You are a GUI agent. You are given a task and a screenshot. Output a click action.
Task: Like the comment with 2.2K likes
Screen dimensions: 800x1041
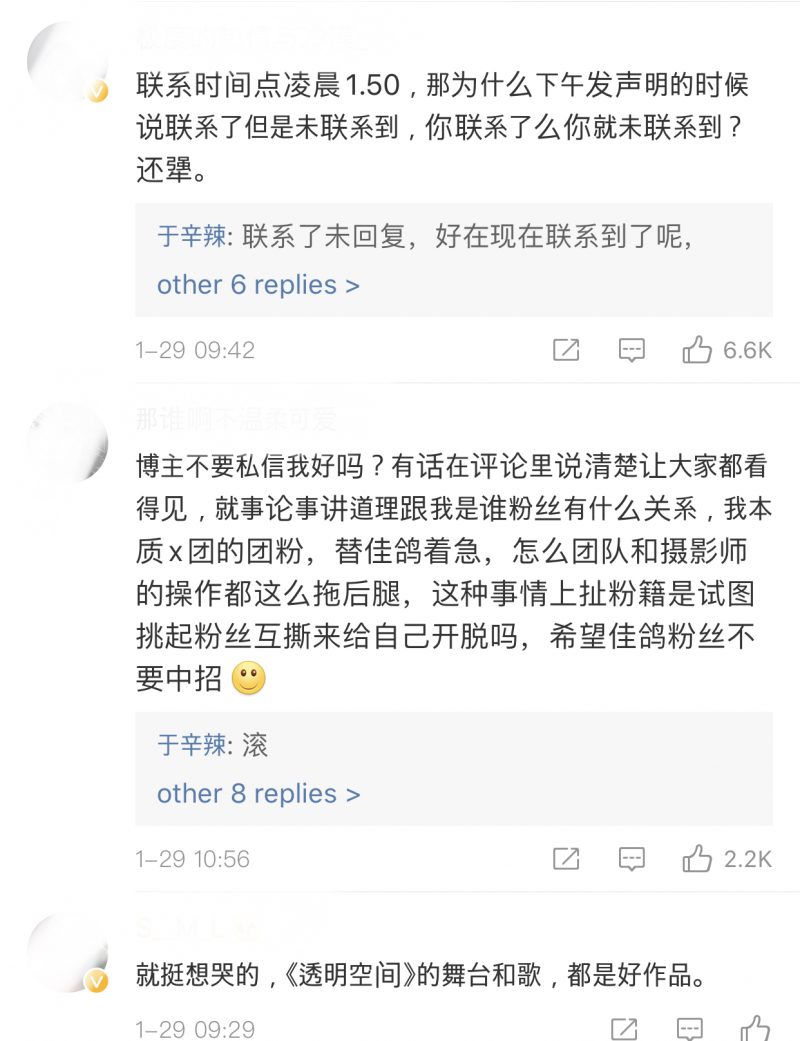coord(697,859)
